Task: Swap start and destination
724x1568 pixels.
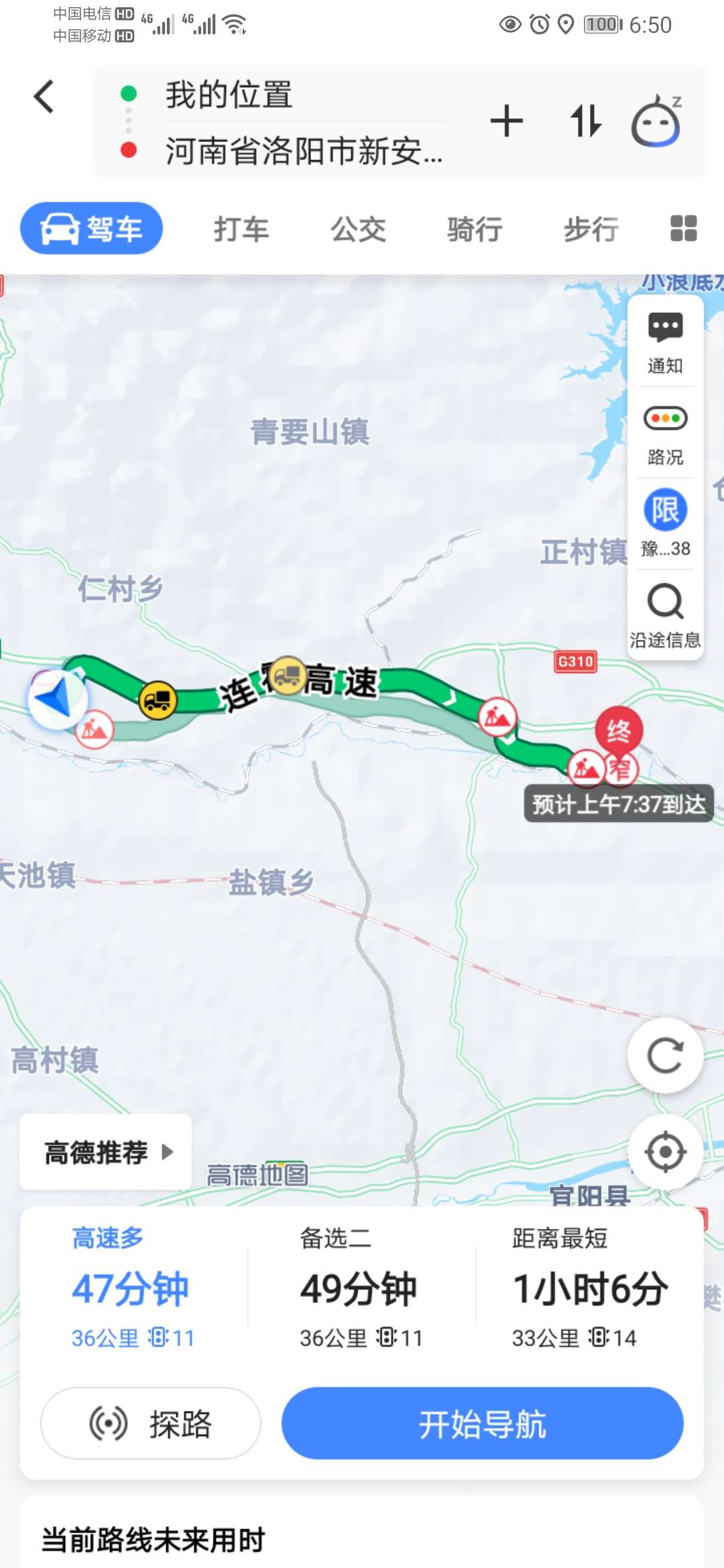Action: pos(585,121)
